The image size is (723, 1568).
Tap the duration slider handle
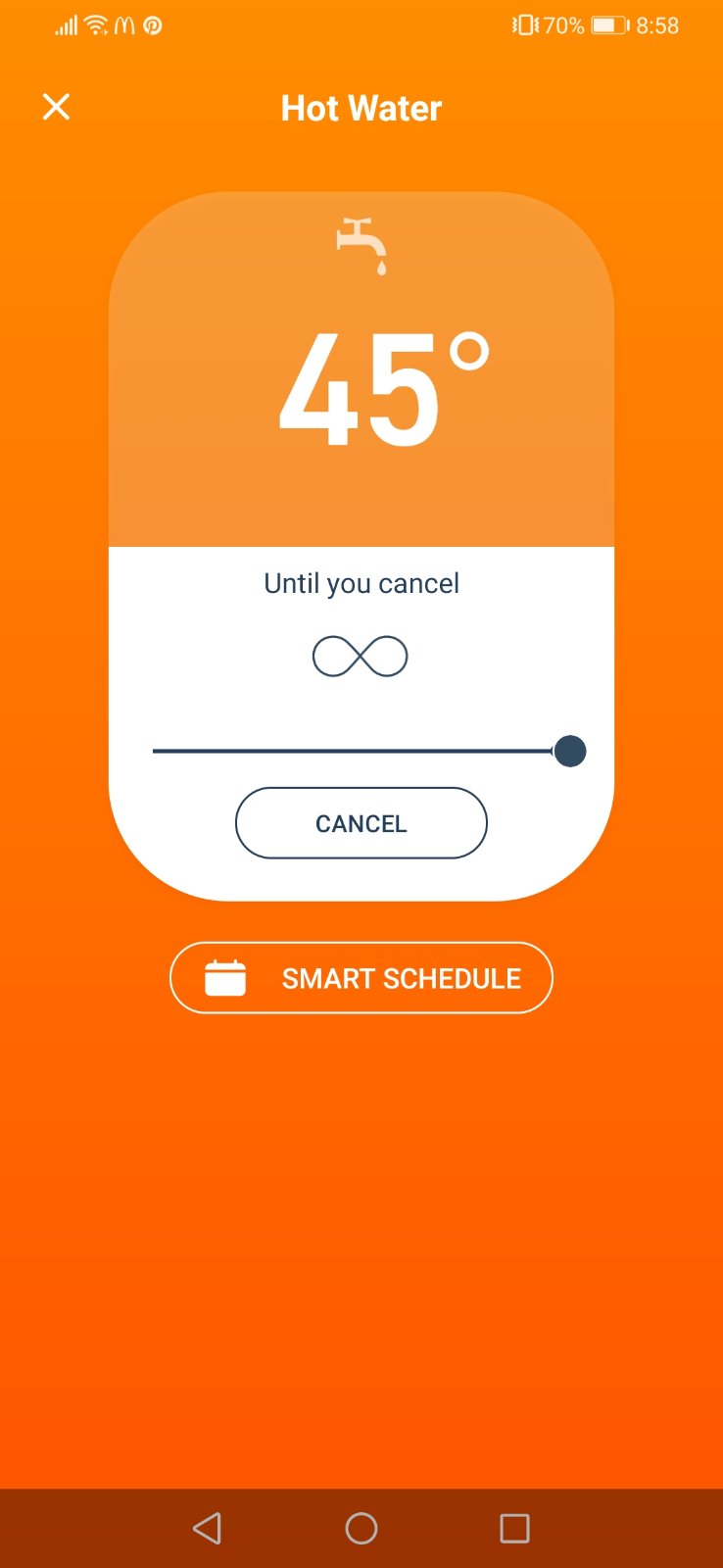coord(570,752)
